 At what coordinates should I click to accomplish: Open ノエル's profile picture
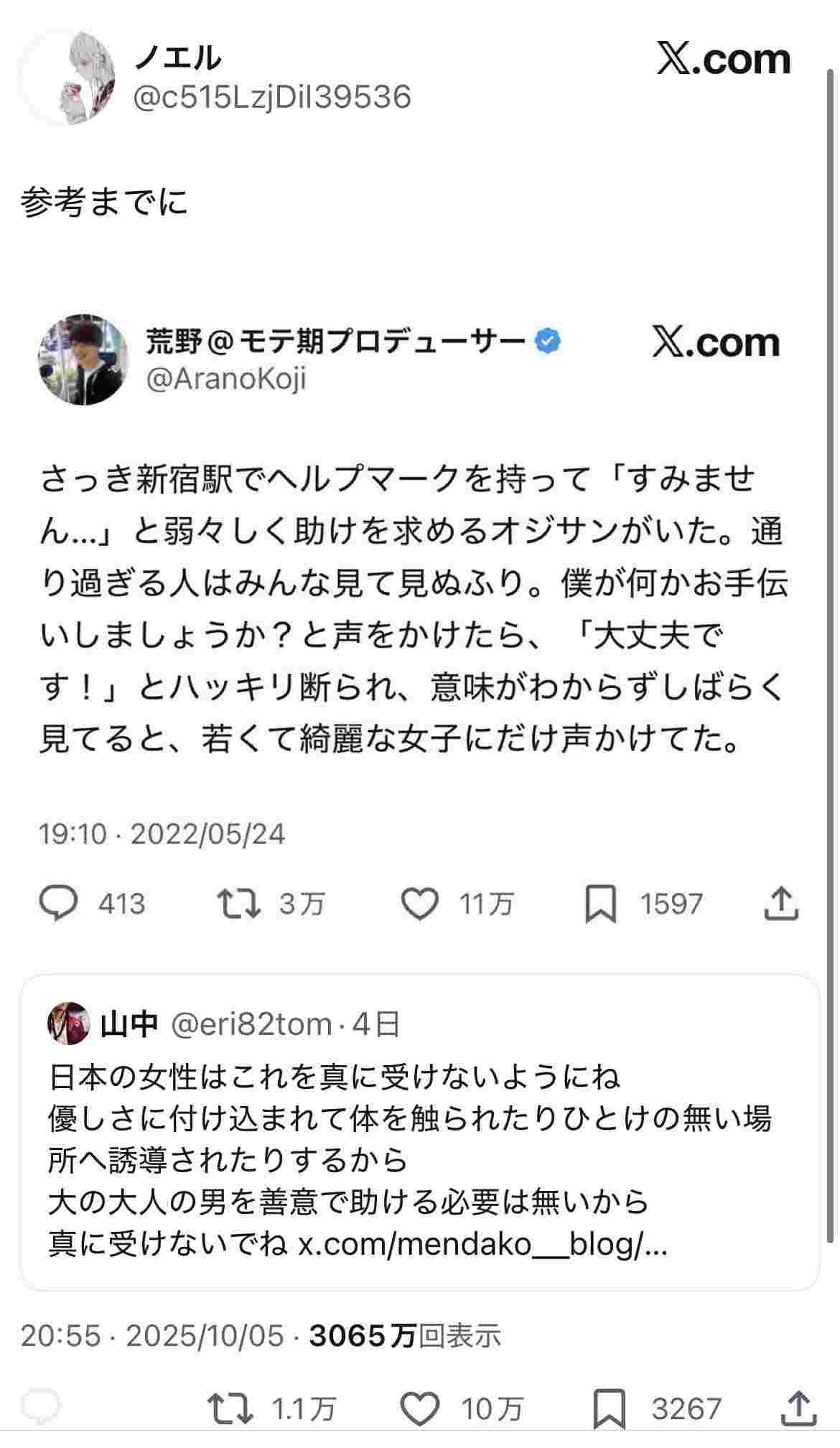pyautogui.click(x=67, y=78)
